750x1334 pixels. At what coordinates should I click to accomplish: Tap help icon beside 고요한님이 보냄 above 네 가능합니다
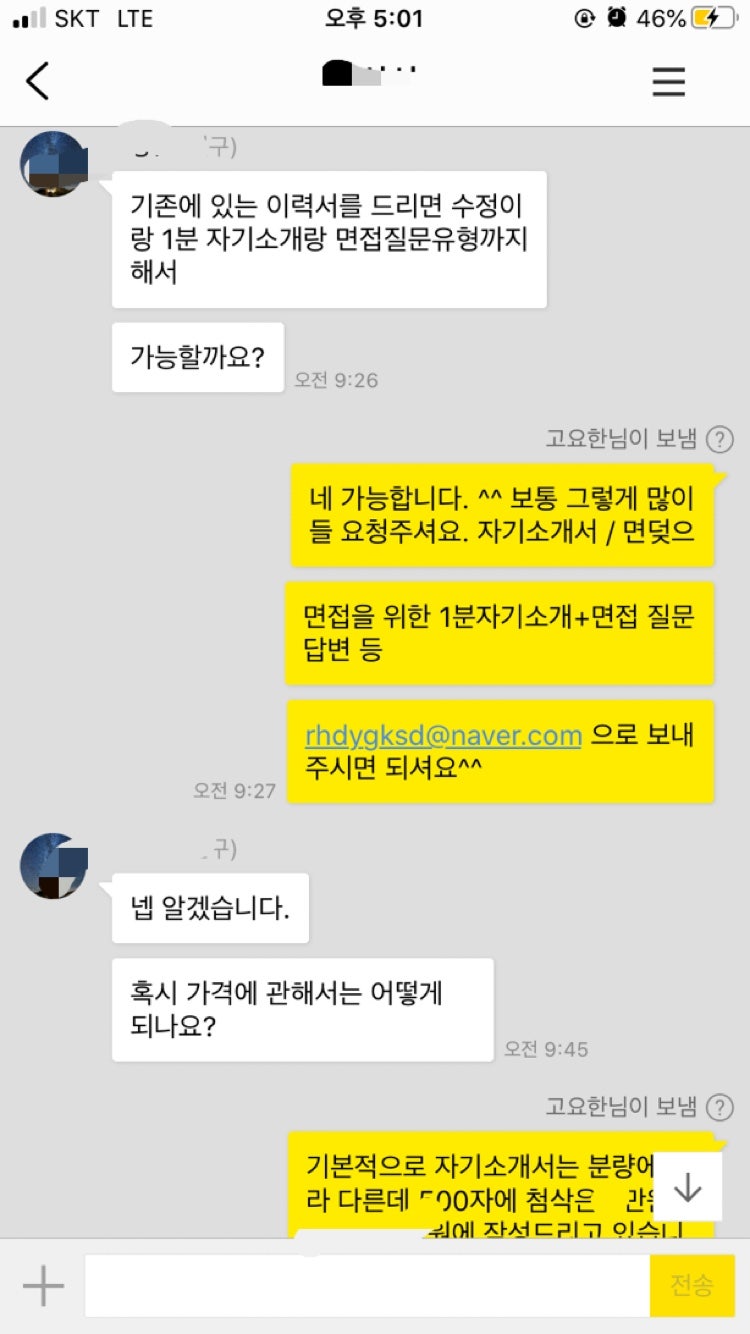pyautogui.click(x=720, y=439)
